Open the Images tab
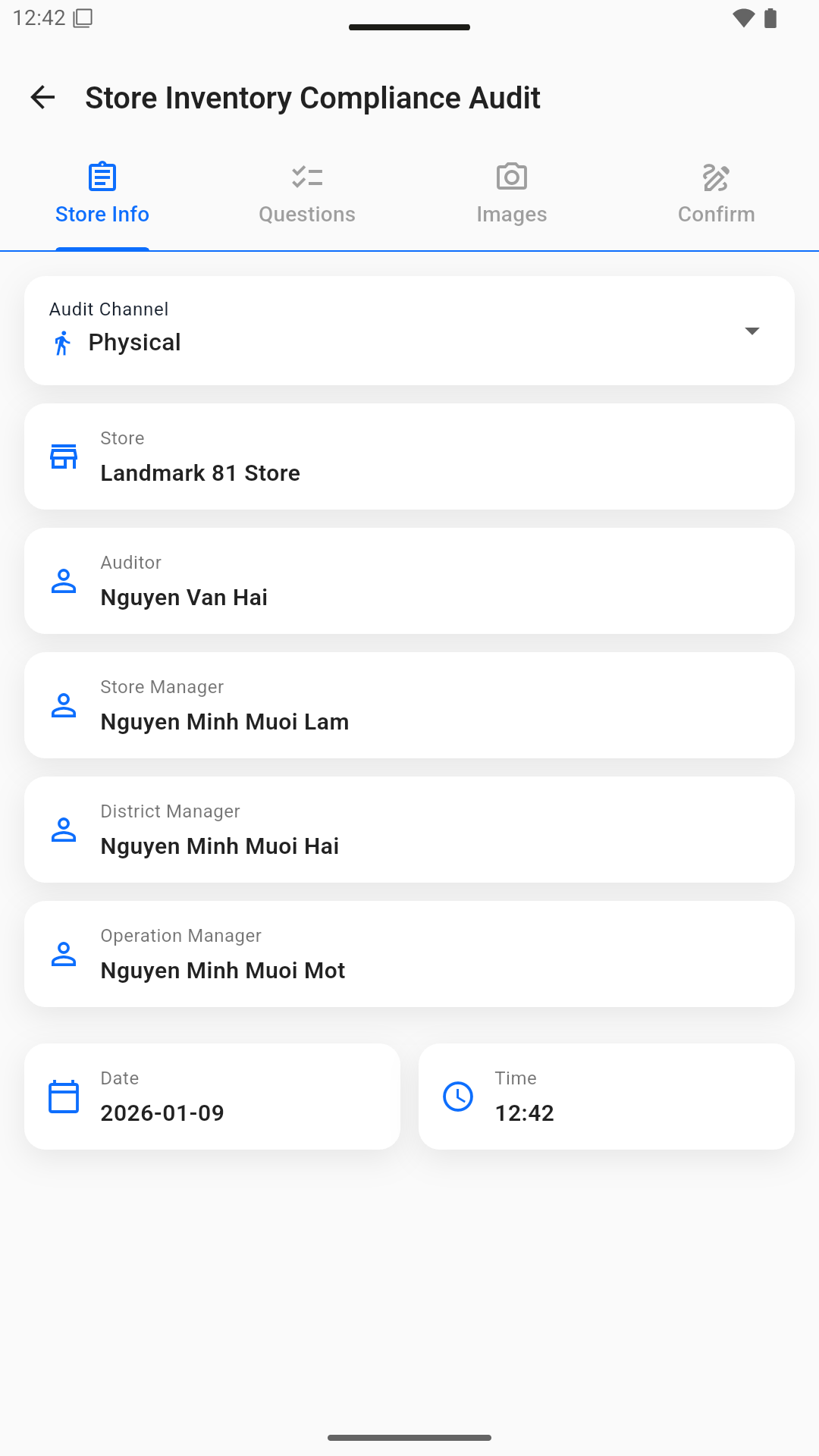The height and width of the screenshot is (1456, 819). (512, 194)
